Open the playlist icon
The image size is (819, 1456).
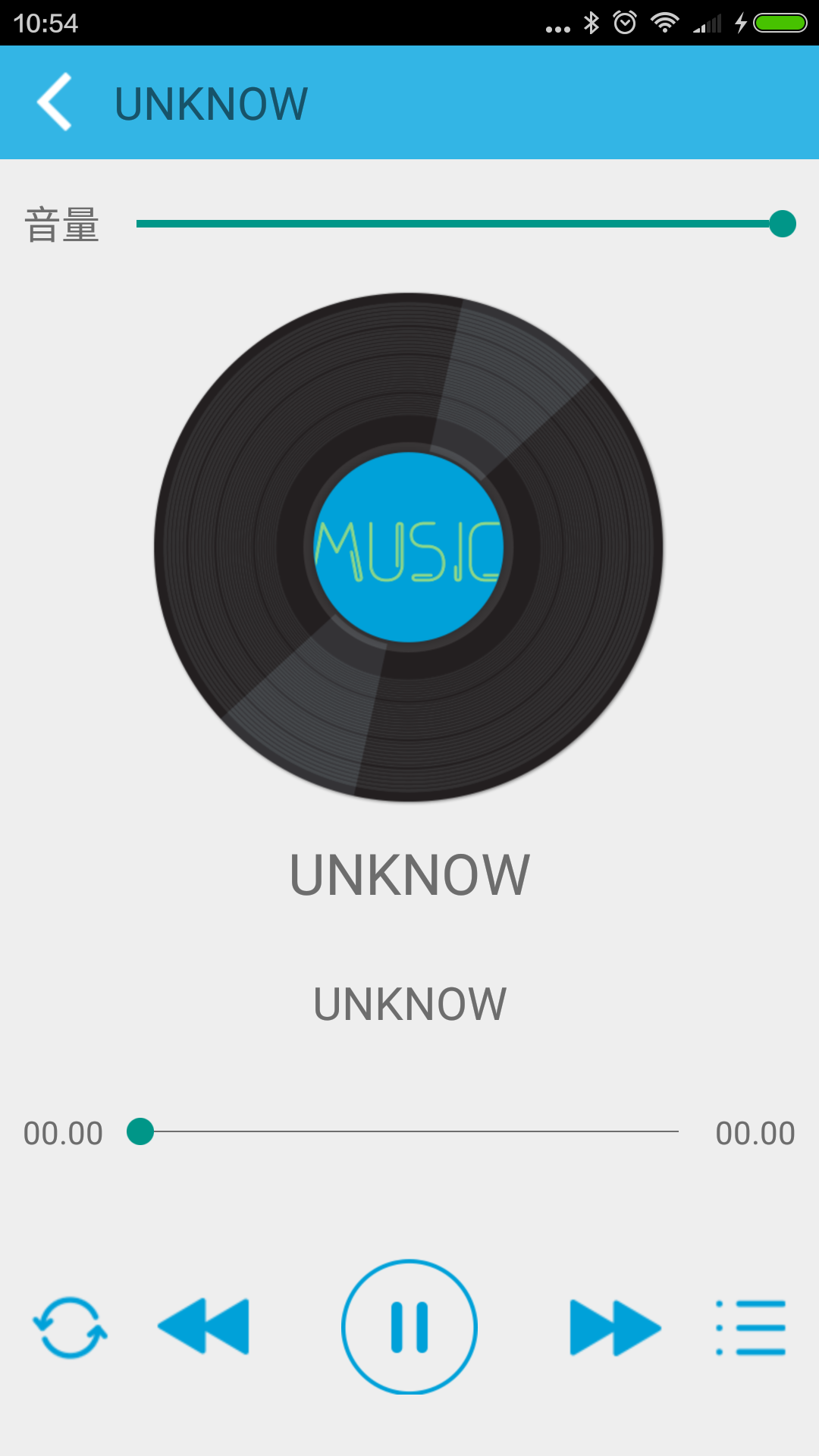pyautogui.click(x=751, y=1327)
